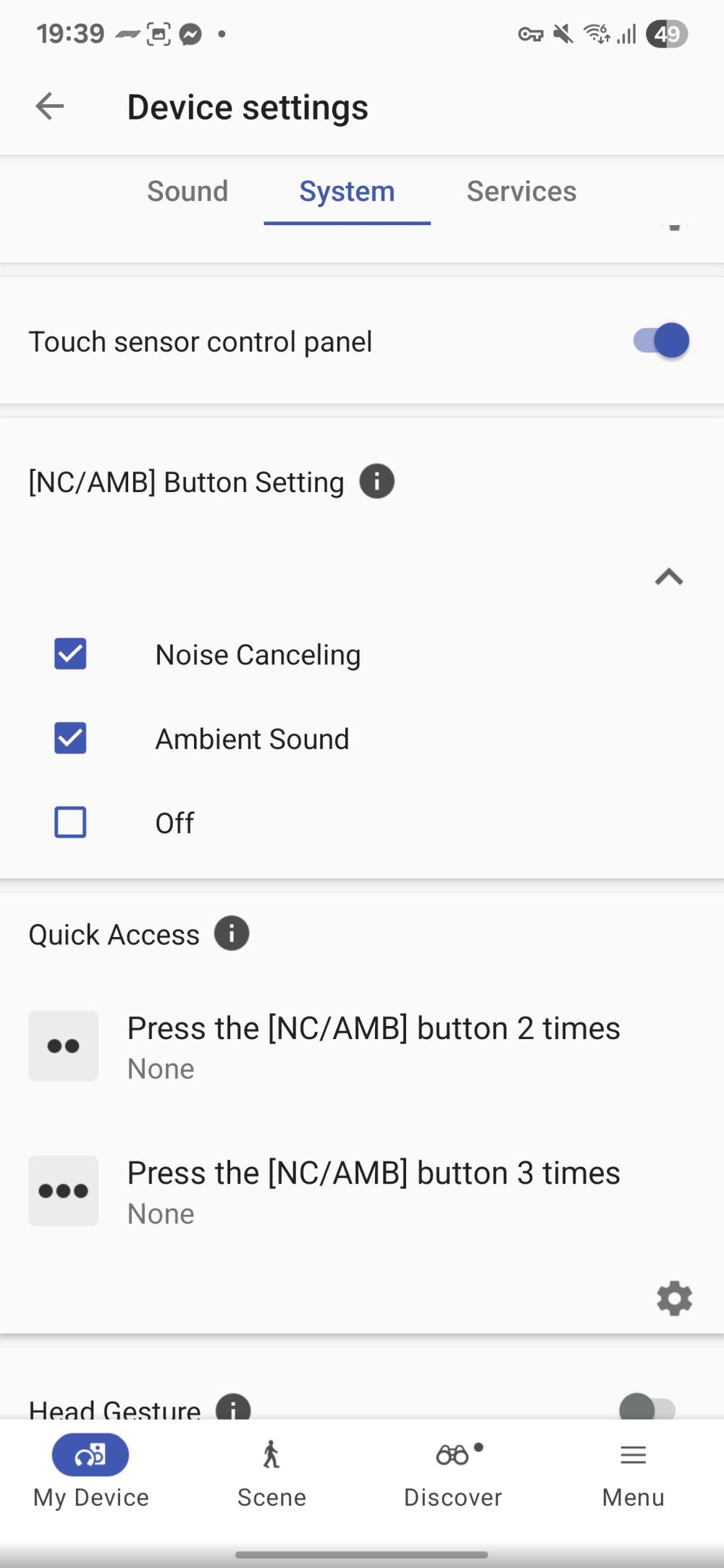This screenshot has height=1568, width=724.
Task: Show info about NC/AMB Button Setting
Action: click(x=377, y=482)
